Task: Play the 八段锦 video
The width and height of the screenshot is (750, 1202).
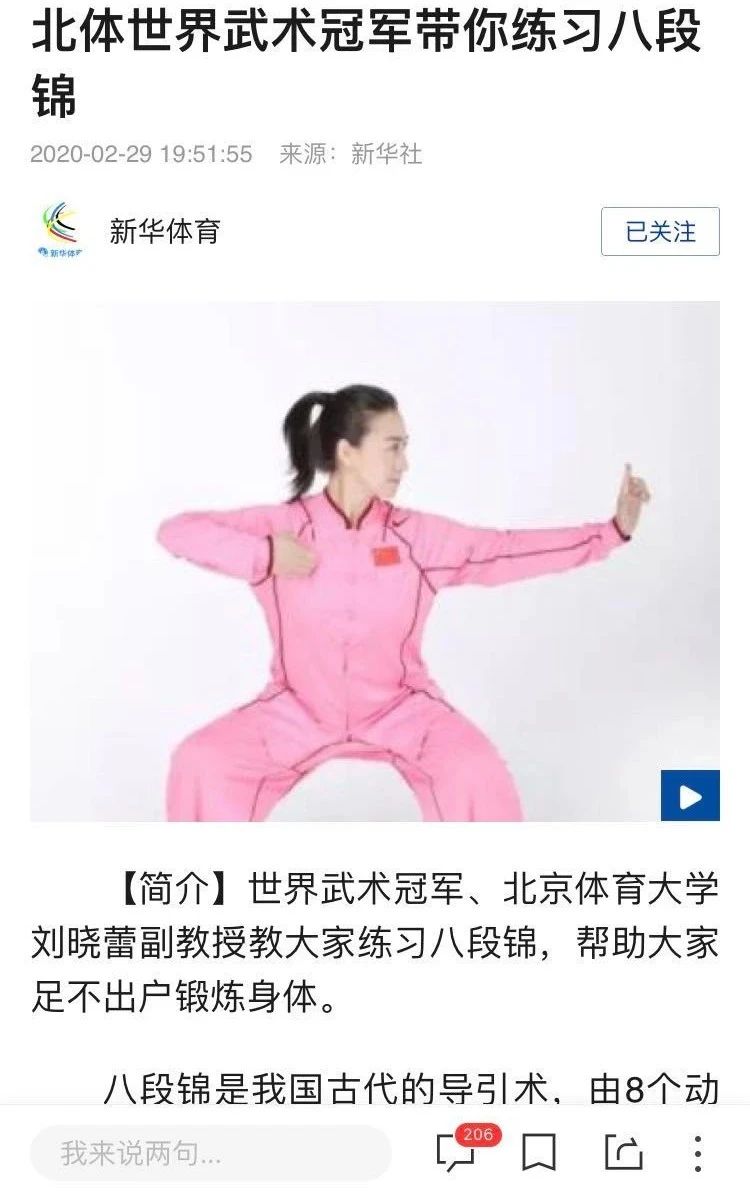Action: 689,796
